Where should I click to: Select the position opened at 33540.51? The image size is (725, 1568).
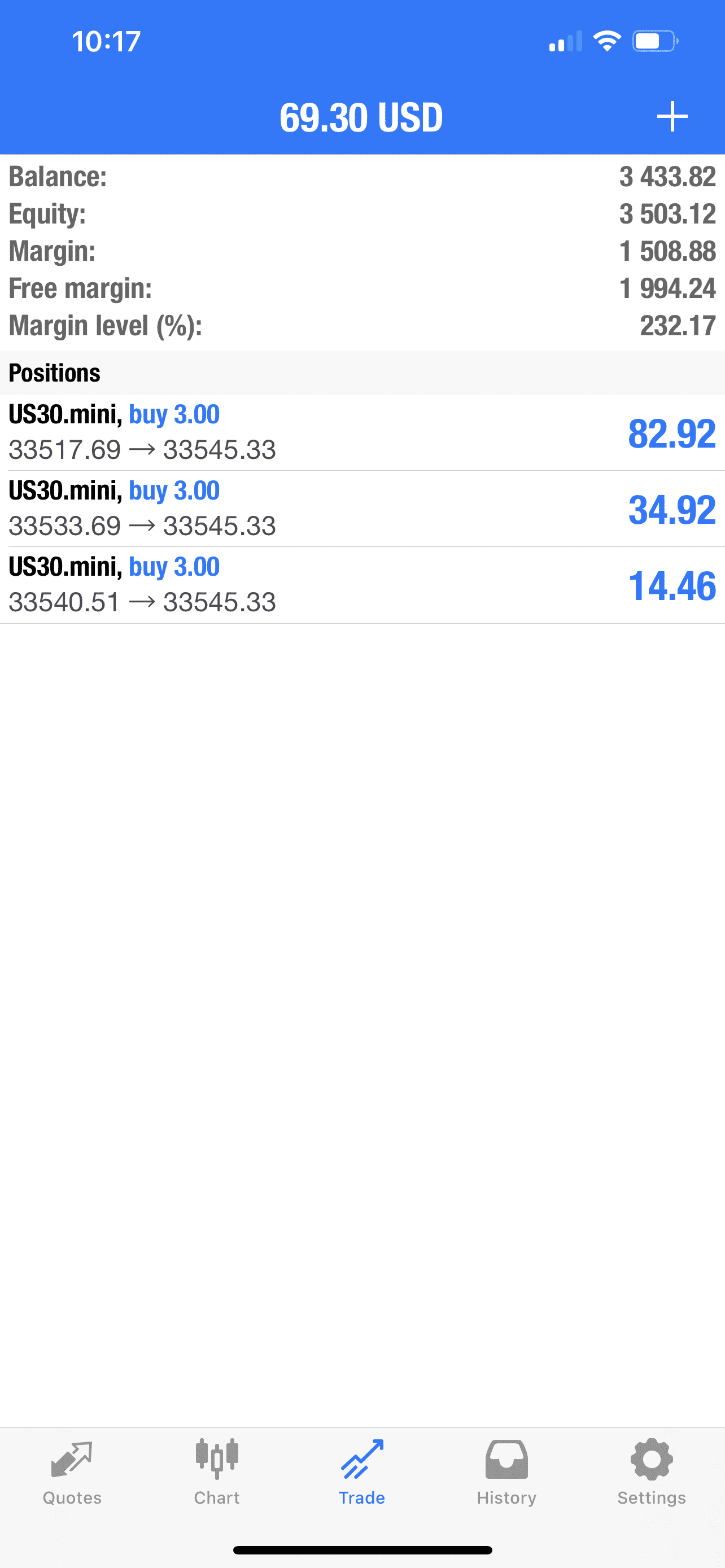pyautogui.click(x=362, y=585)
